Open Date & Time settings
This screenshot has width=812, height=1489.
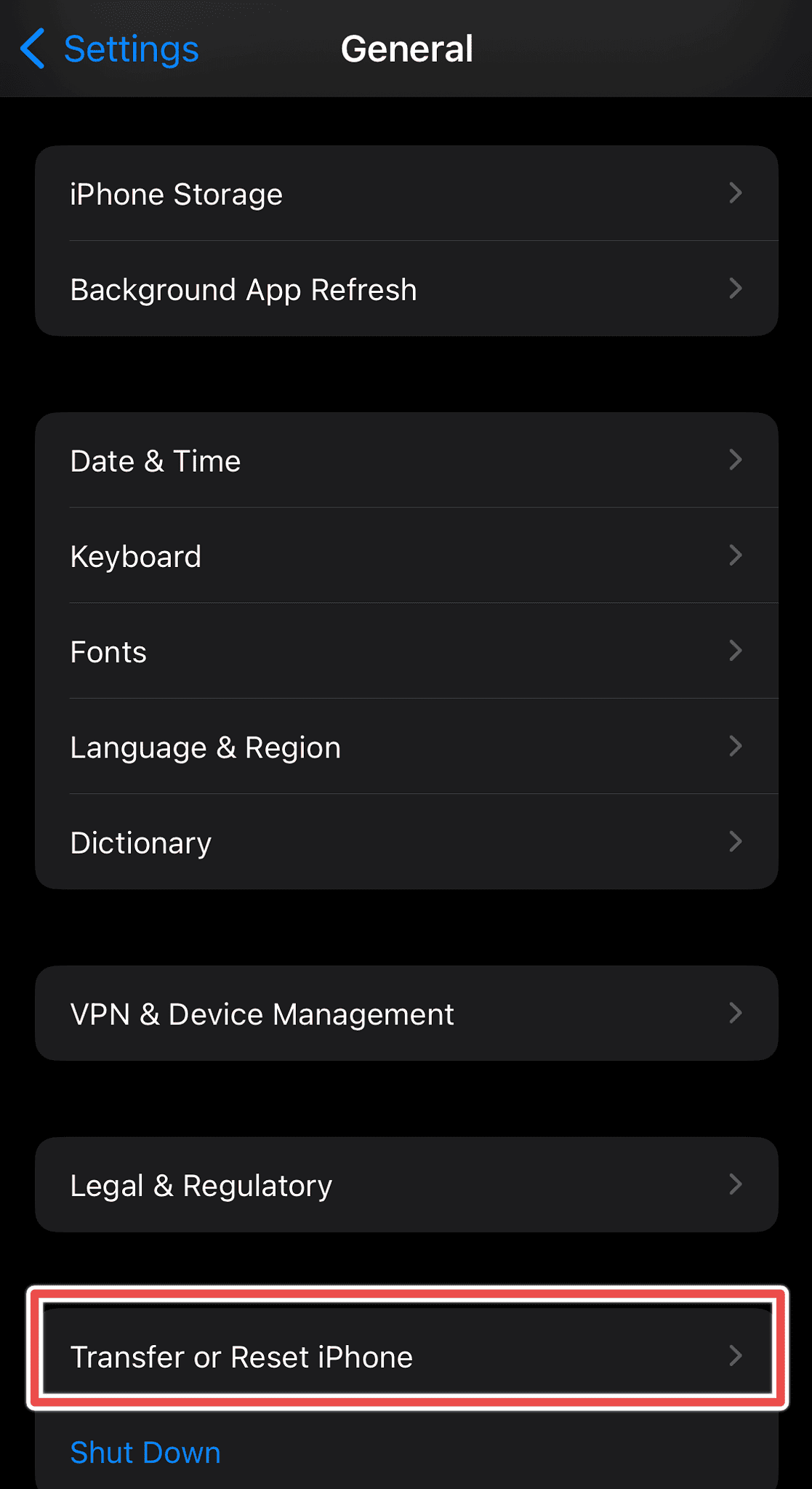[406, 461]
